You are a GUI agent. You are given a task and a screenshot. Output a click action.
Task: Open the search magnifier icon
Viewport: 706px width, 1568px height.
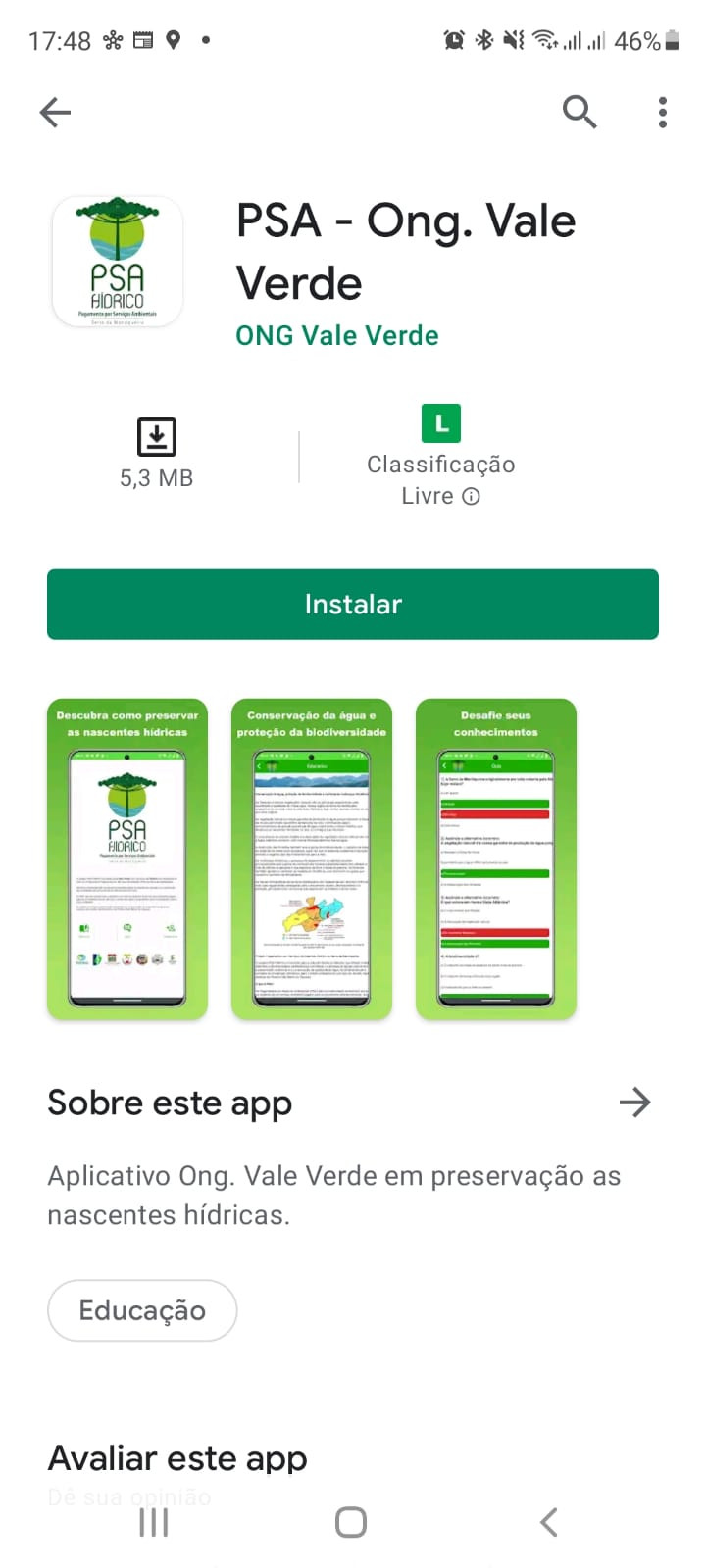580,113
